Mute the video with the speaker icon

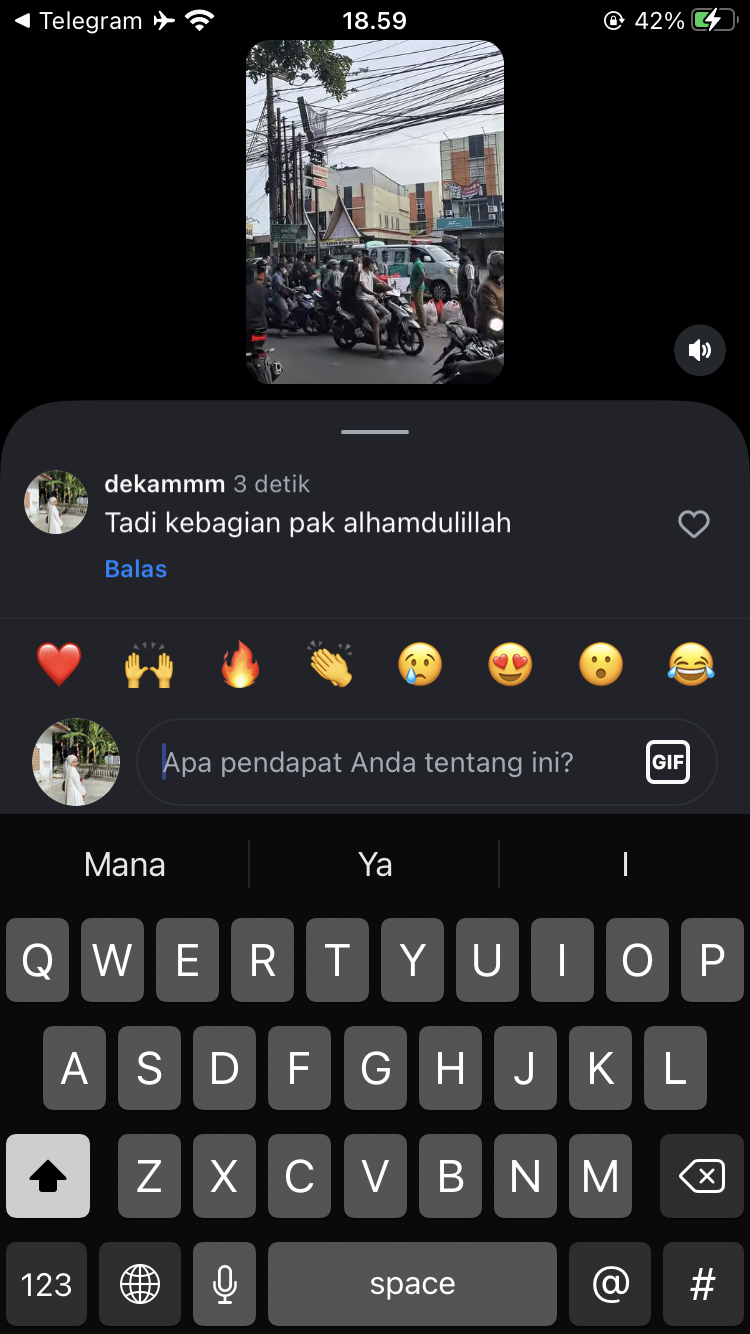click(x=700, y=350)
